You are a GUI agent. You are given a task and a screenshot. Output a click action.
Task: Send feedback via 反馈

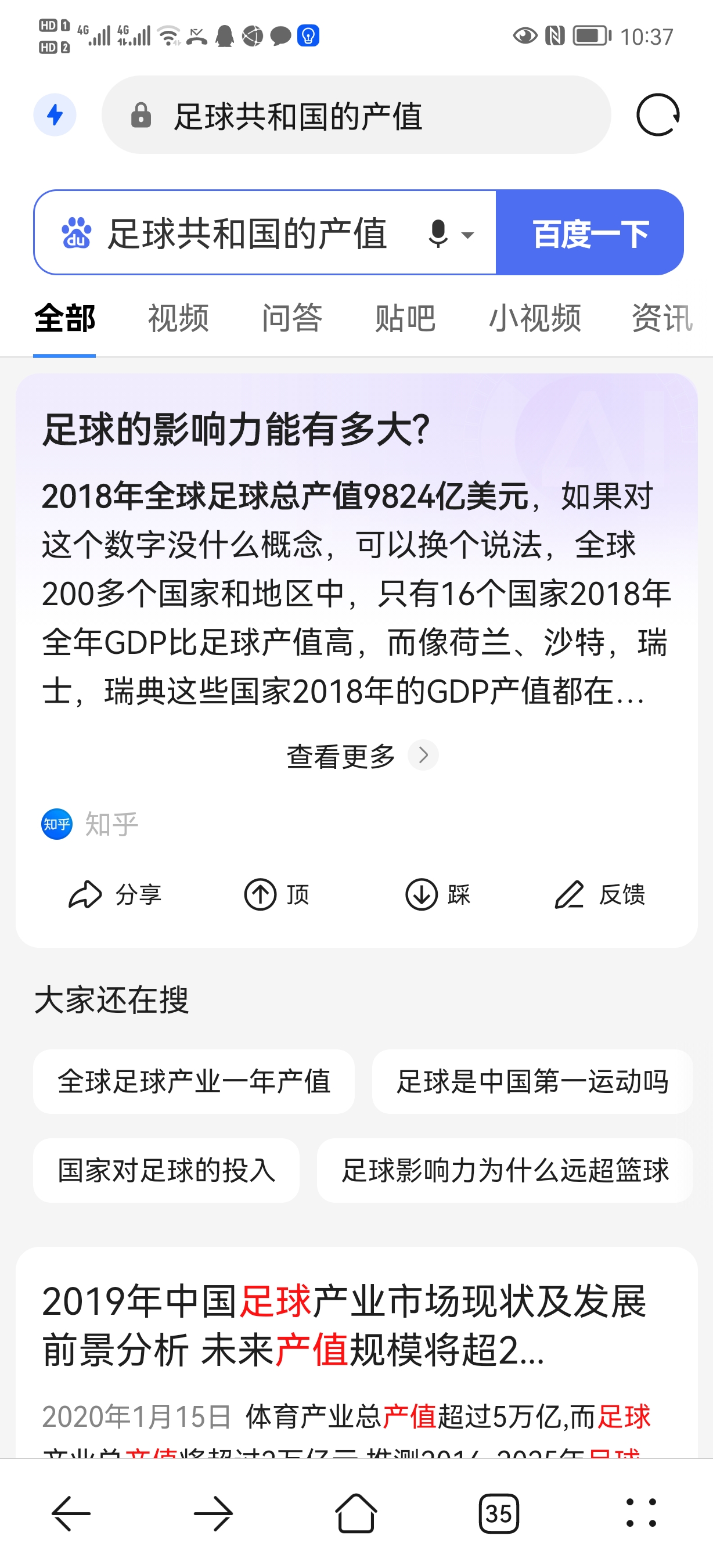pos(600,895)
